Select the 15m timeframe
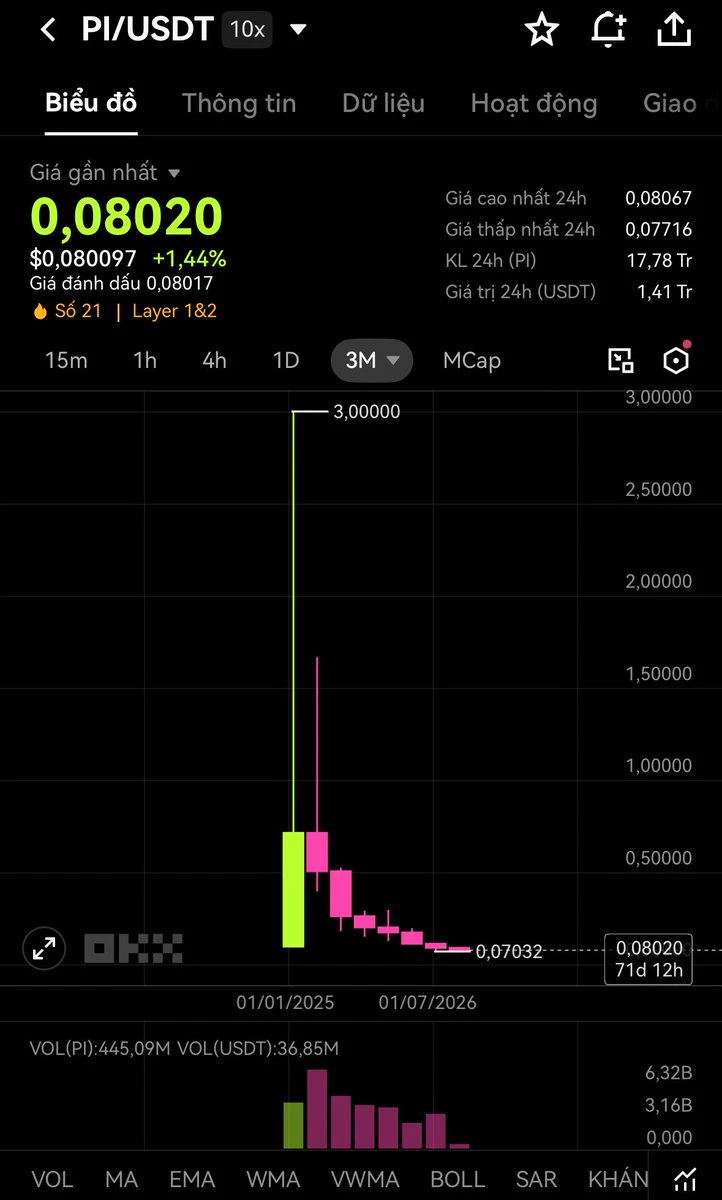This screenshot has width=722, height=1200. (x=66, y=360)
